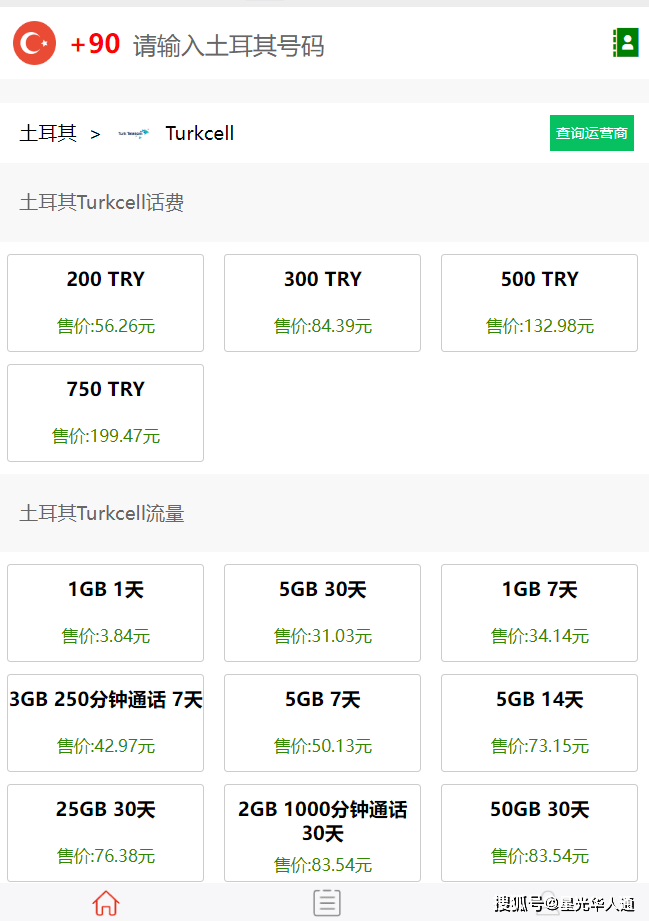Choose the 3GB 250分钟通话 7天 plan
Viewport: 649px width, 921px height.
pyautogui.click(x=105, y=722)
